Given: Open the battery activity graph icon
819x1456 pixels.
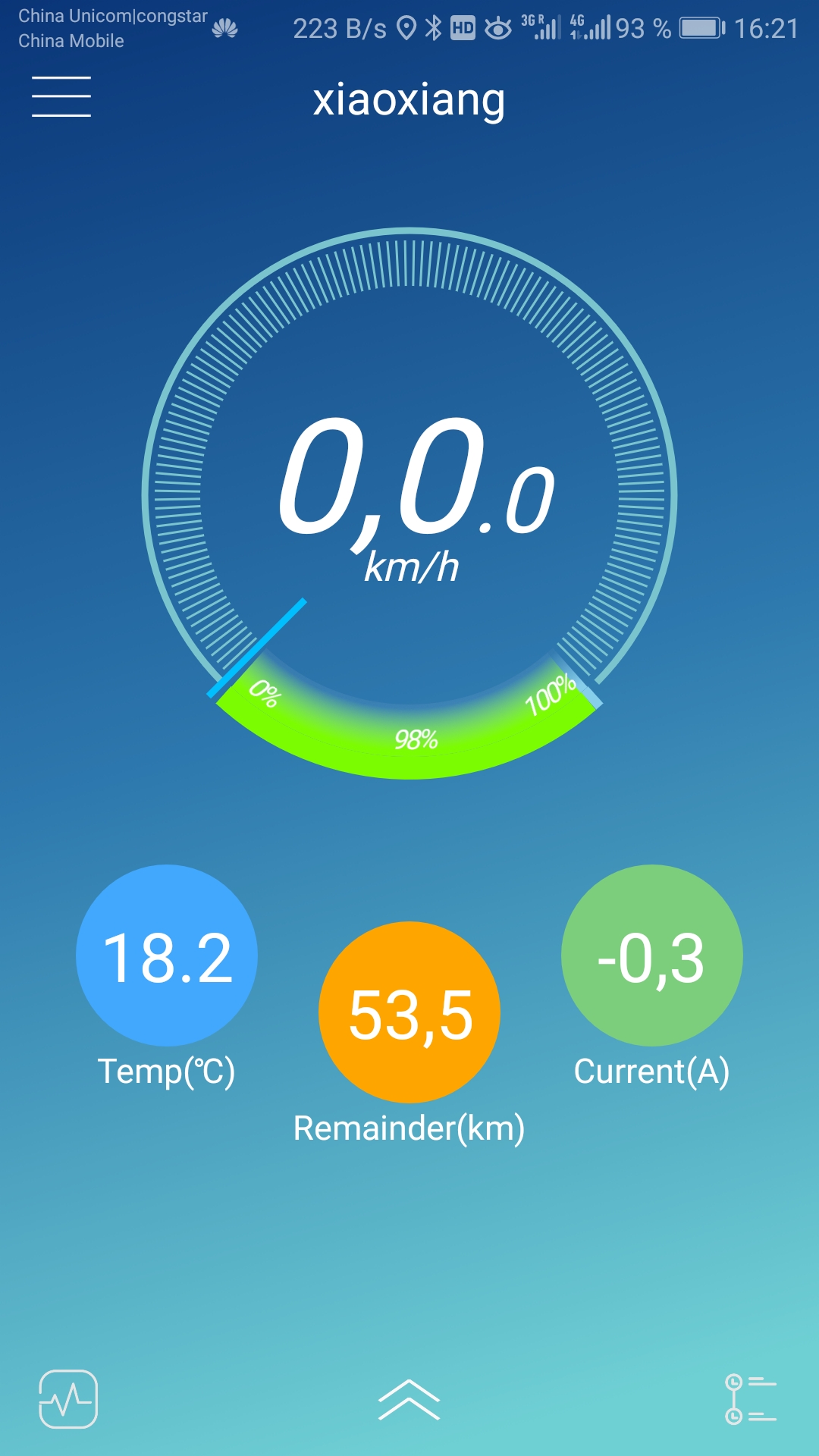Looking at the screenshot, I should (68, 1399).
